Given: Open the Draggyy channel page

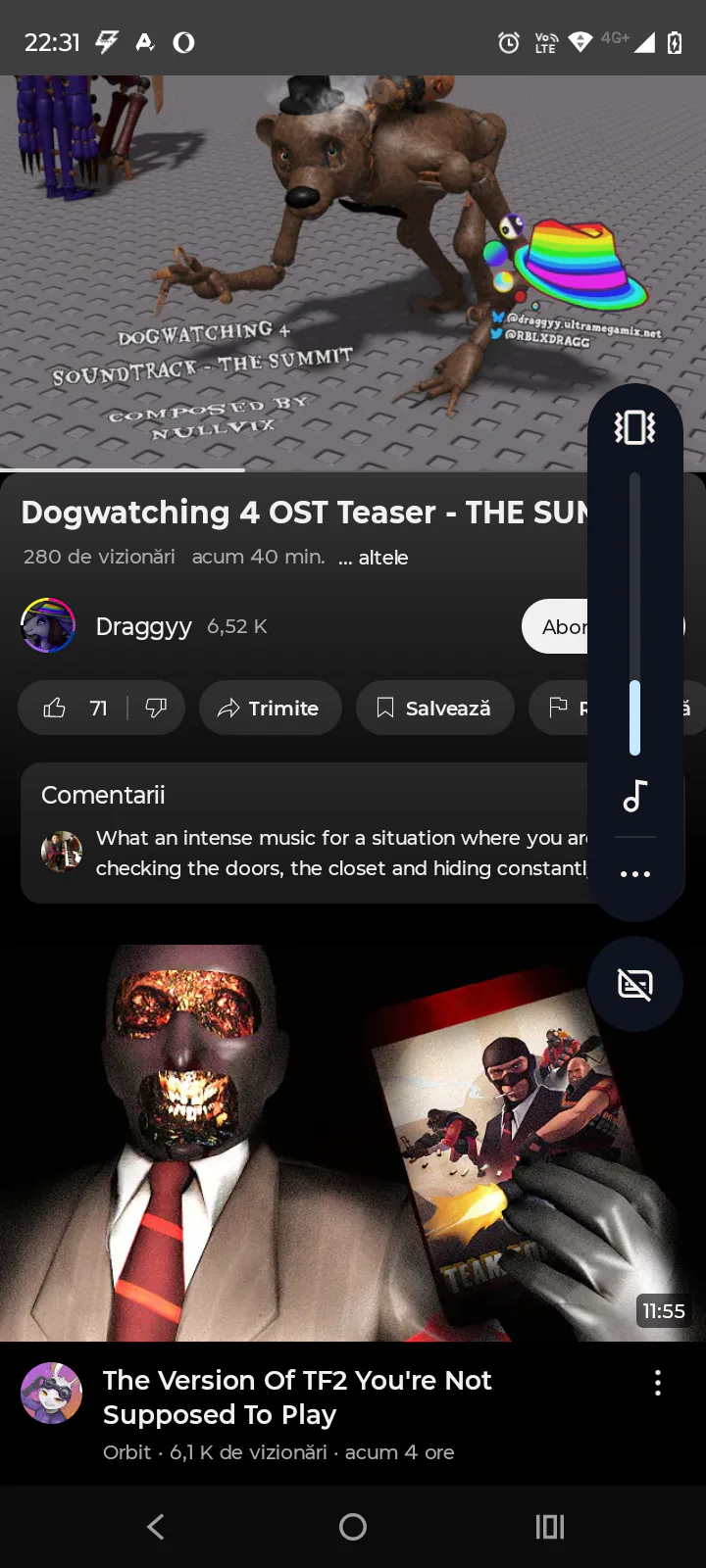Looking at the screenshot, I should point(143,626).
